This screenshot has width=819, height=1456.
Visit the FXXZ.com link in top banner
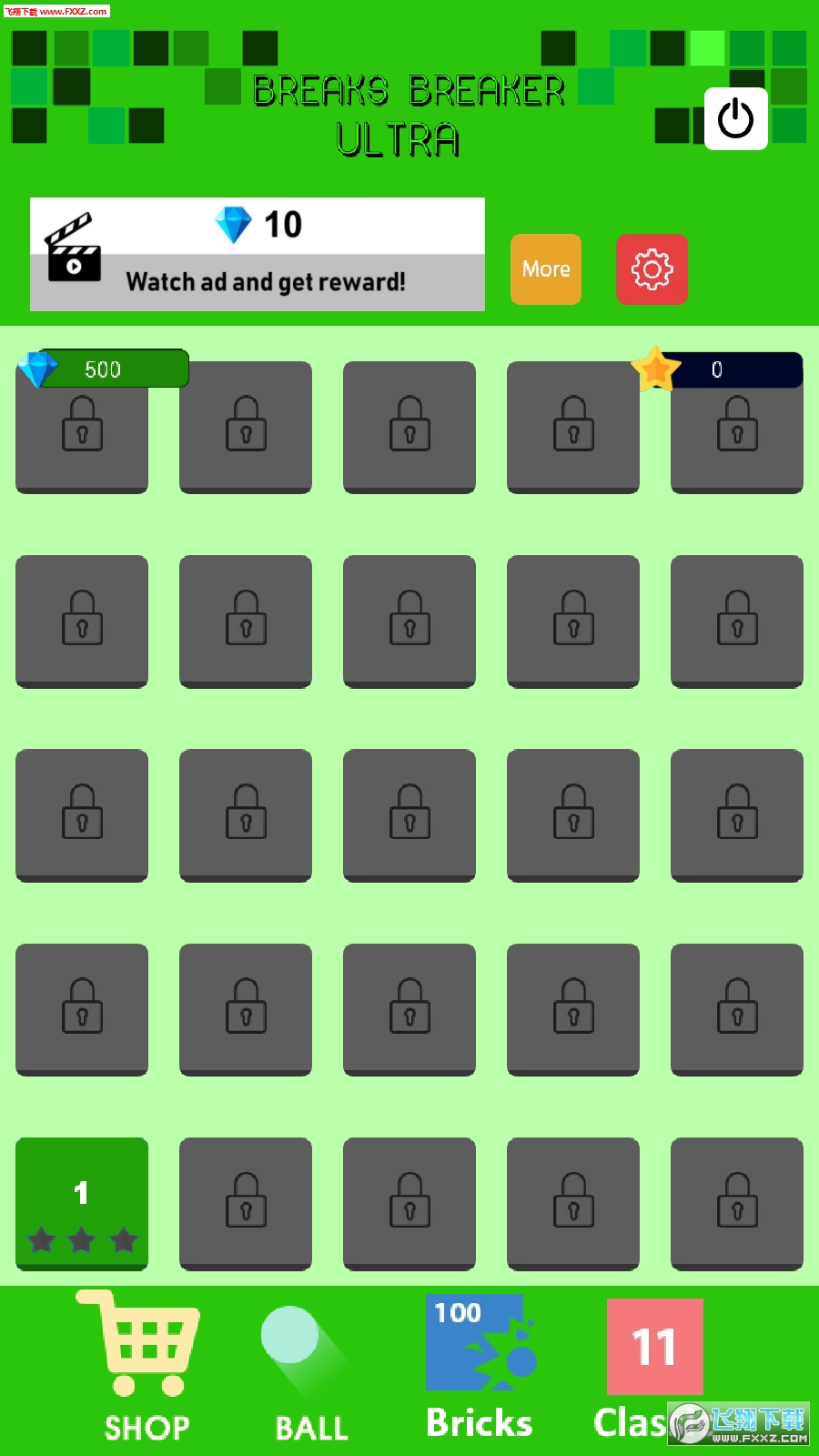(55, 13)
